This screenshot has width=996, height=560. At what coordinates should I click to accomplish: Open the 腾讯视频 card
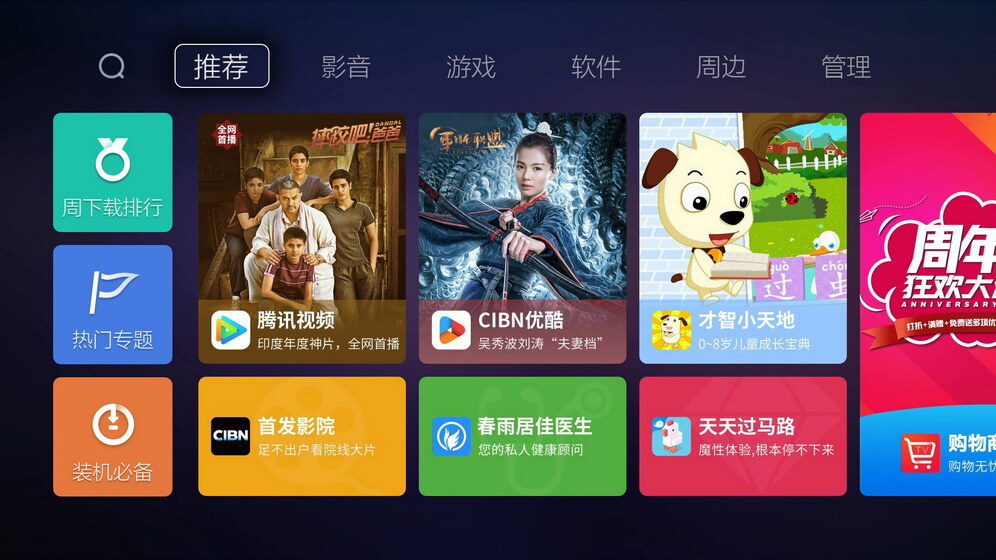point(302,238)
